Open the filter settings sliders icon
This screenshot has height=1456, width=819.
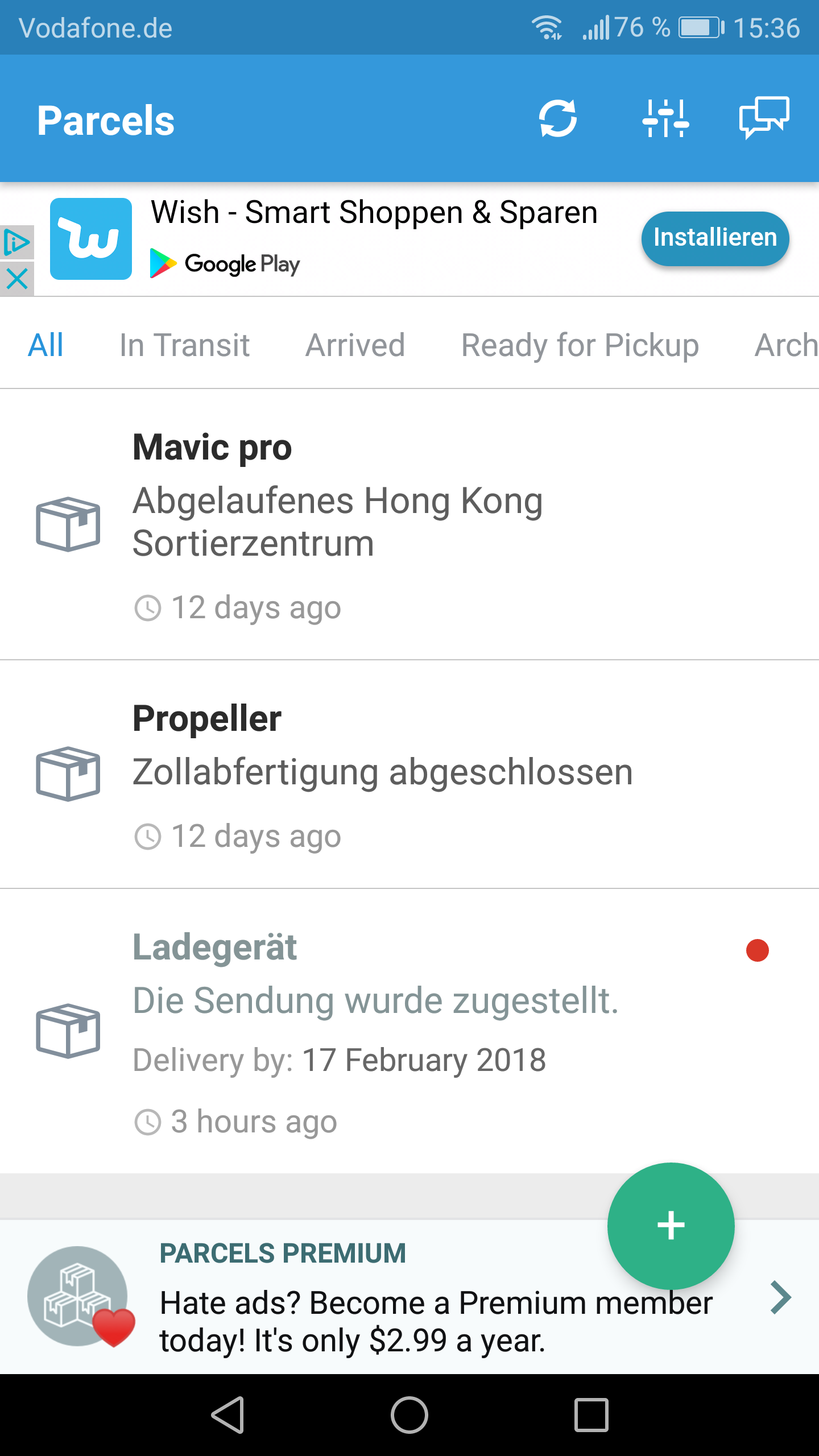(x=665, y=118)
